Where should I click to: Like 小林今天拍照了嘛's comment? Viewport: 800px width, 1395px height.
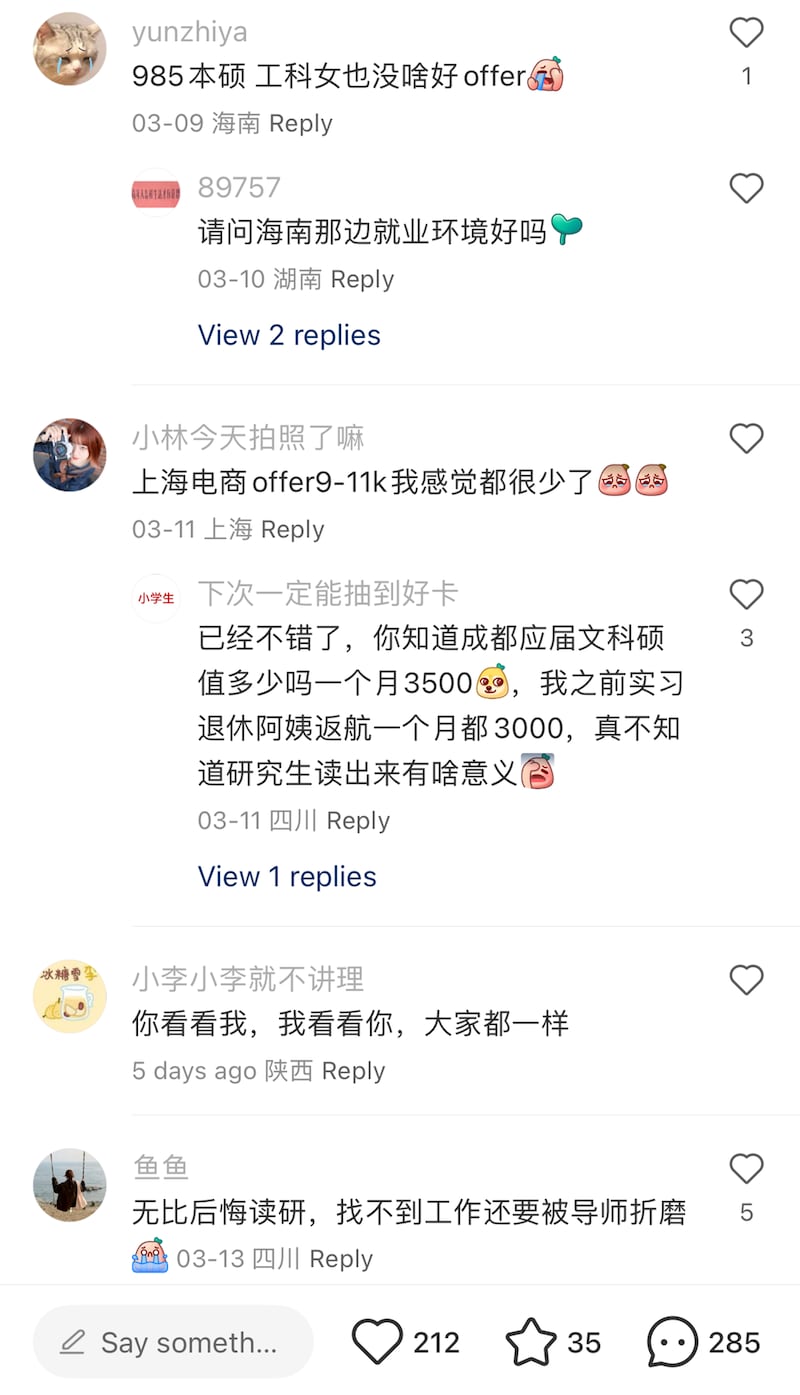click(746, 438)
